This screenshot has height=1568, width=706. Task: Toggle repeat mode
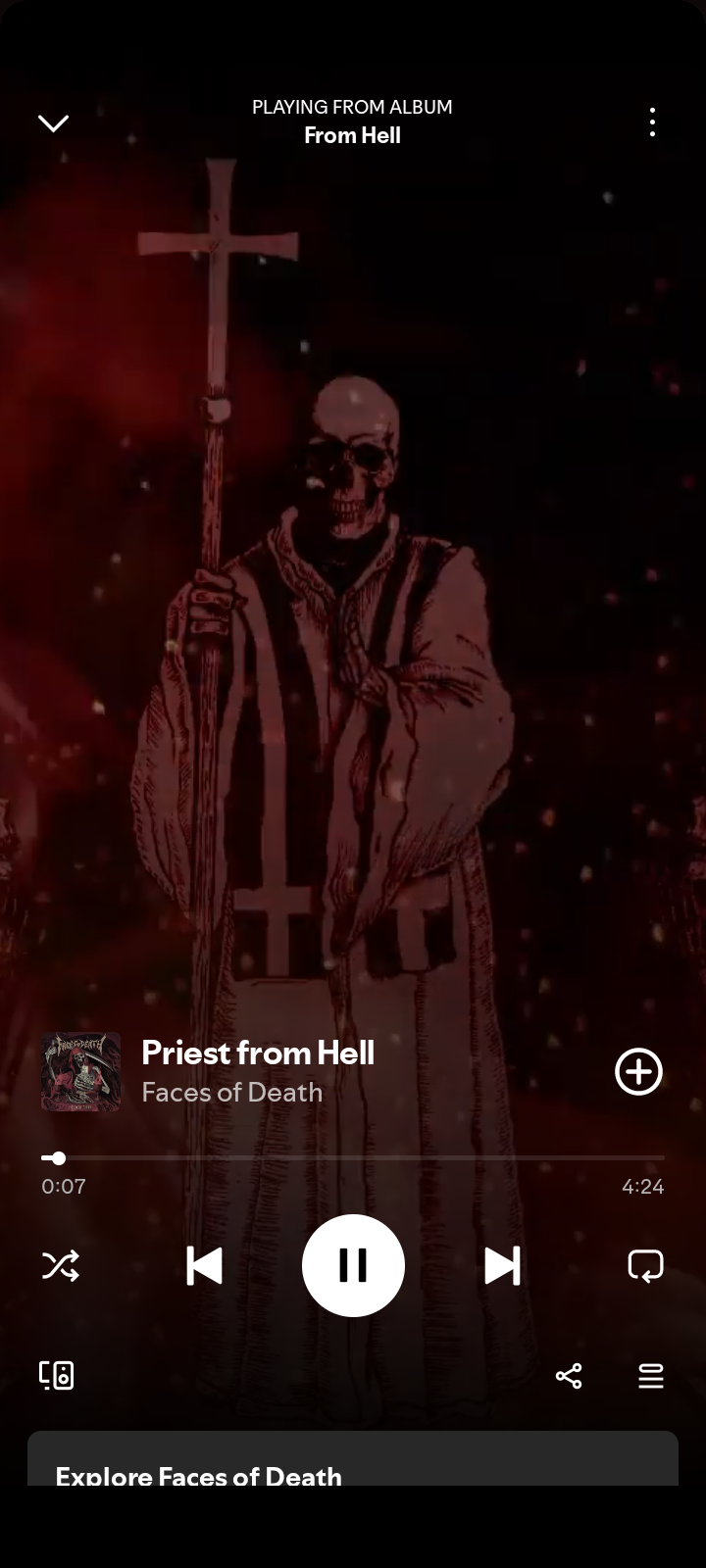pos(645,1265)
